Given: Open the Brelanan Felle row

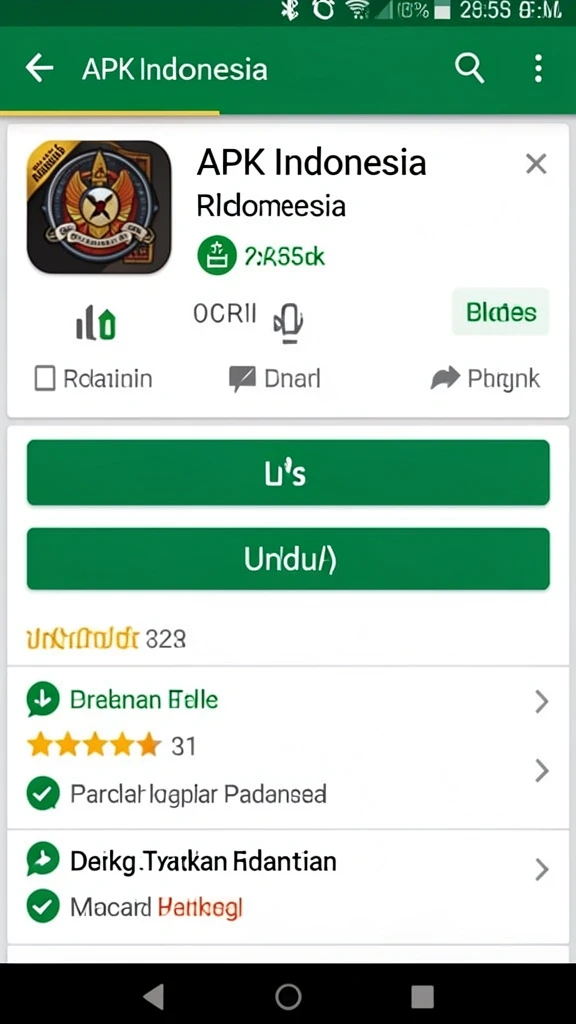Looking at the screenshot, I should tap(288, 700).
